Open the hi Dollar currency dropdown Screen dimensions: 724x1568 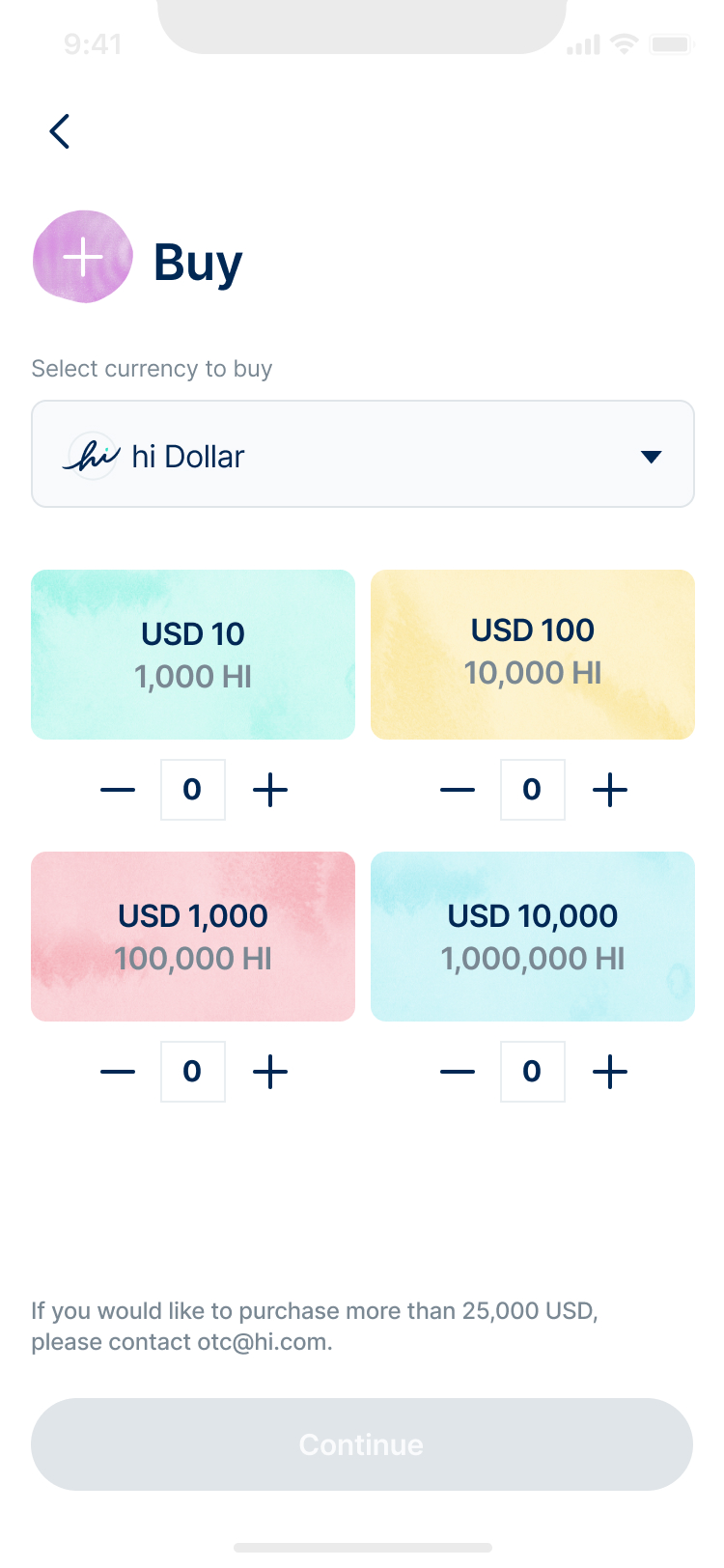tap(363, 454)
